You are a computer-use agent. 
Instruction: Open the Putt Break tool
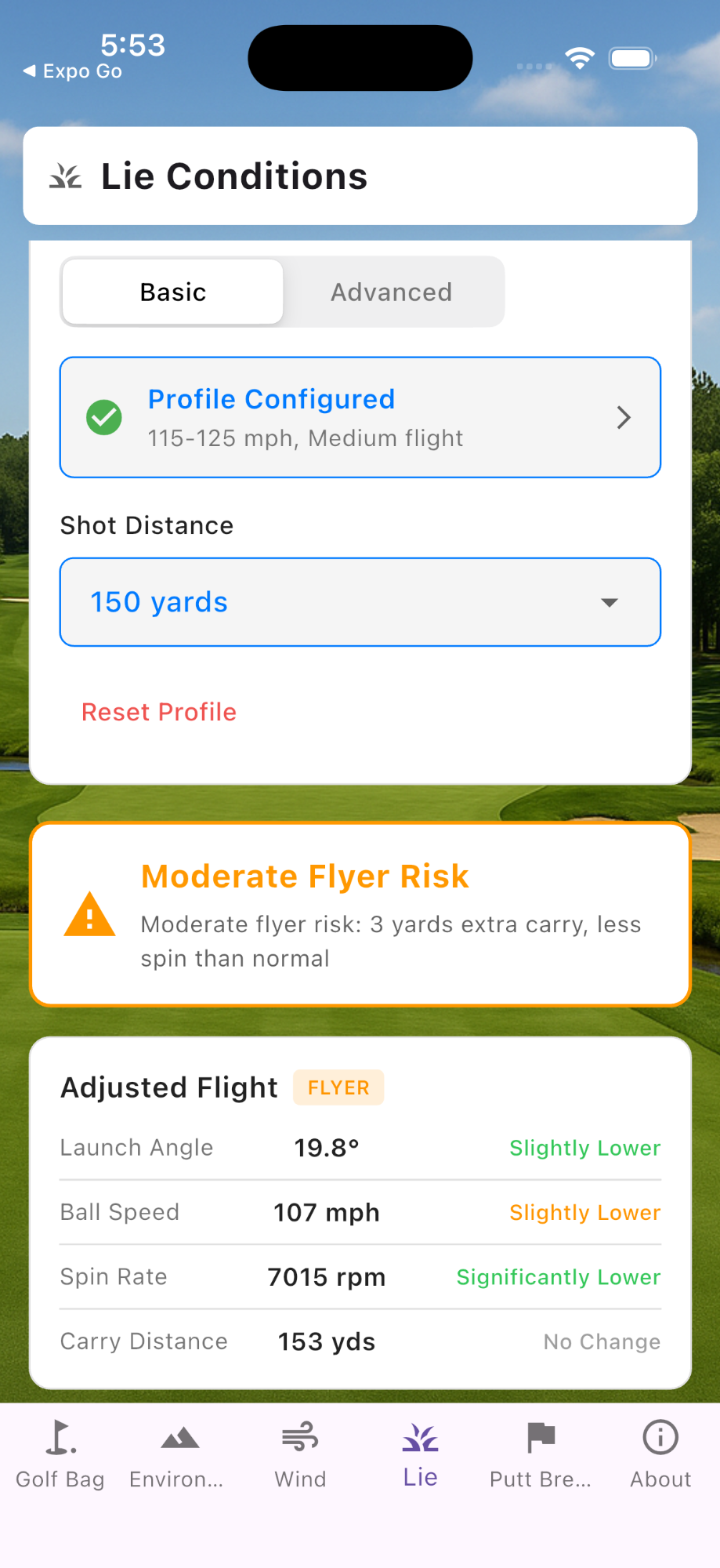(x=541, y=1454)
